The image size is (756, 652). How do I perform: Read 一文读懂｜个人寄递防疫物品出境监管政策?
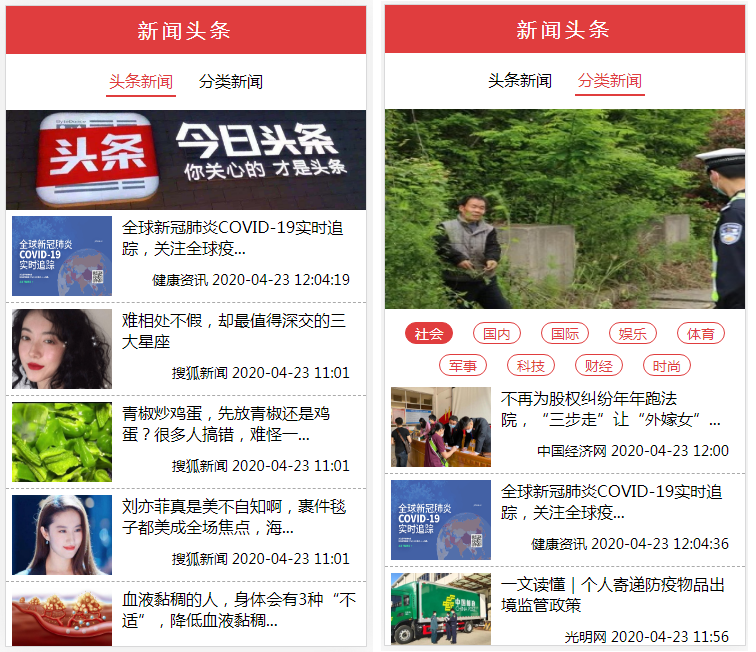coord(612,595)
